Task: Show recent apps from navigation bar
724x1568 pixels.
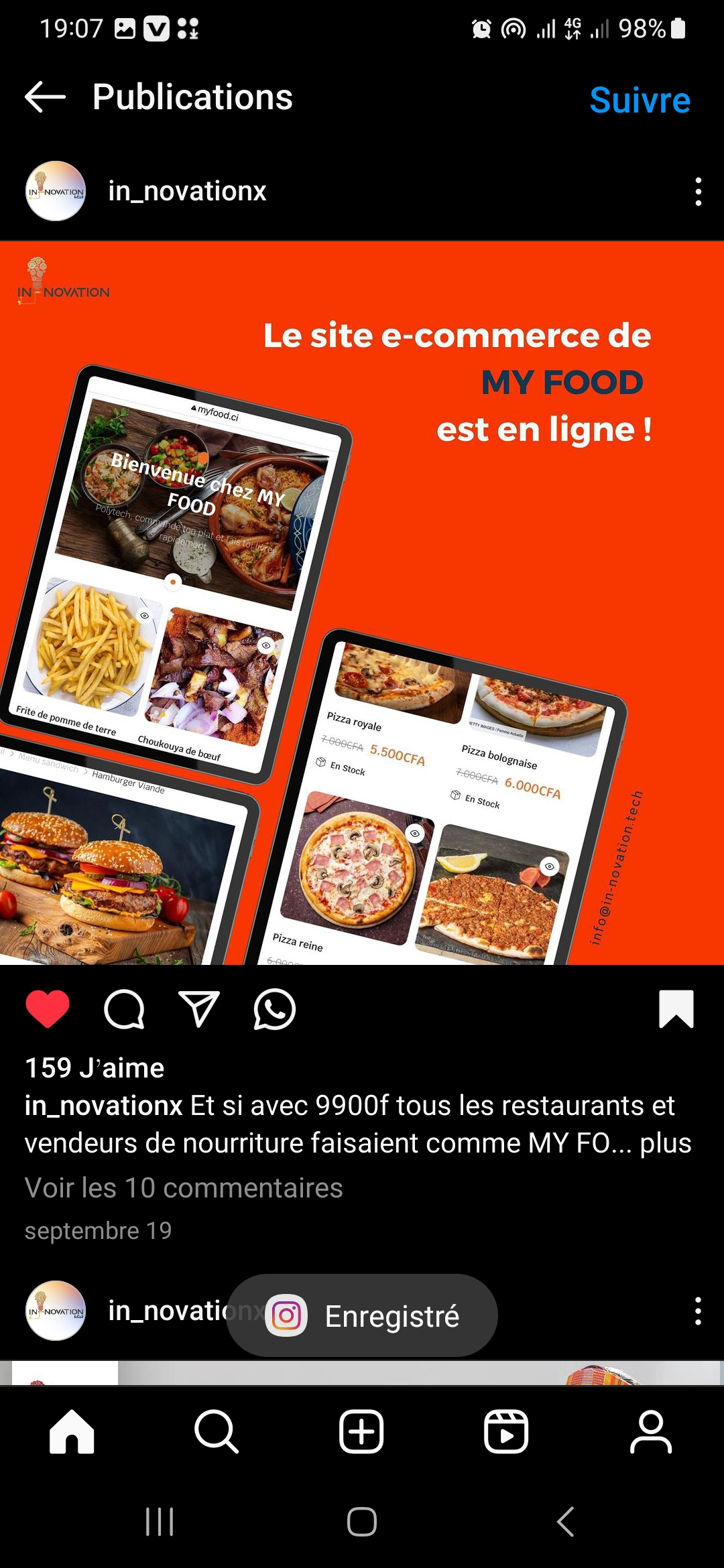Action: 160,1522
